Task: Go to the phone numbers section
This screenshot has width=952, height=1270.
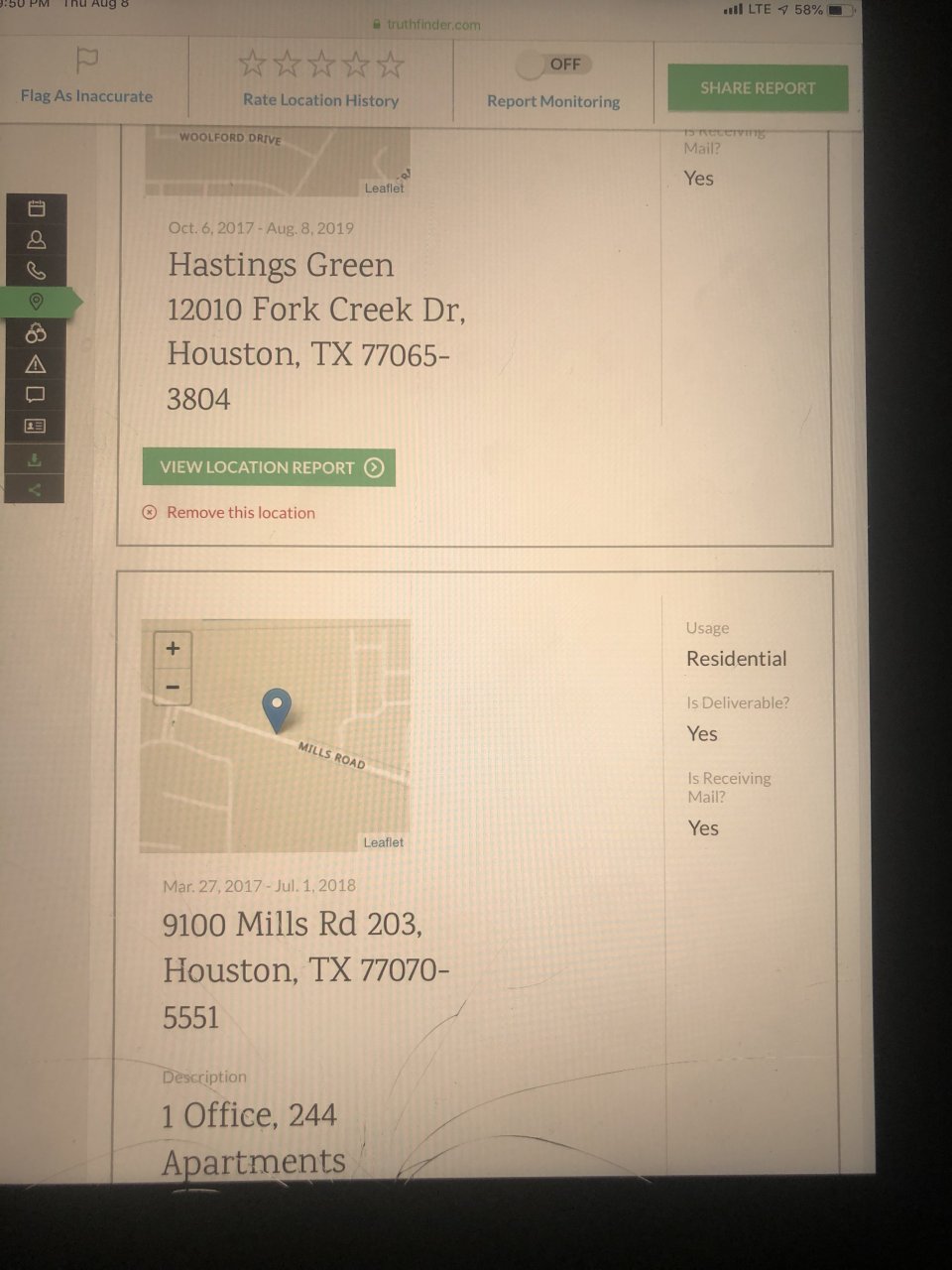Action: point(37,270)
